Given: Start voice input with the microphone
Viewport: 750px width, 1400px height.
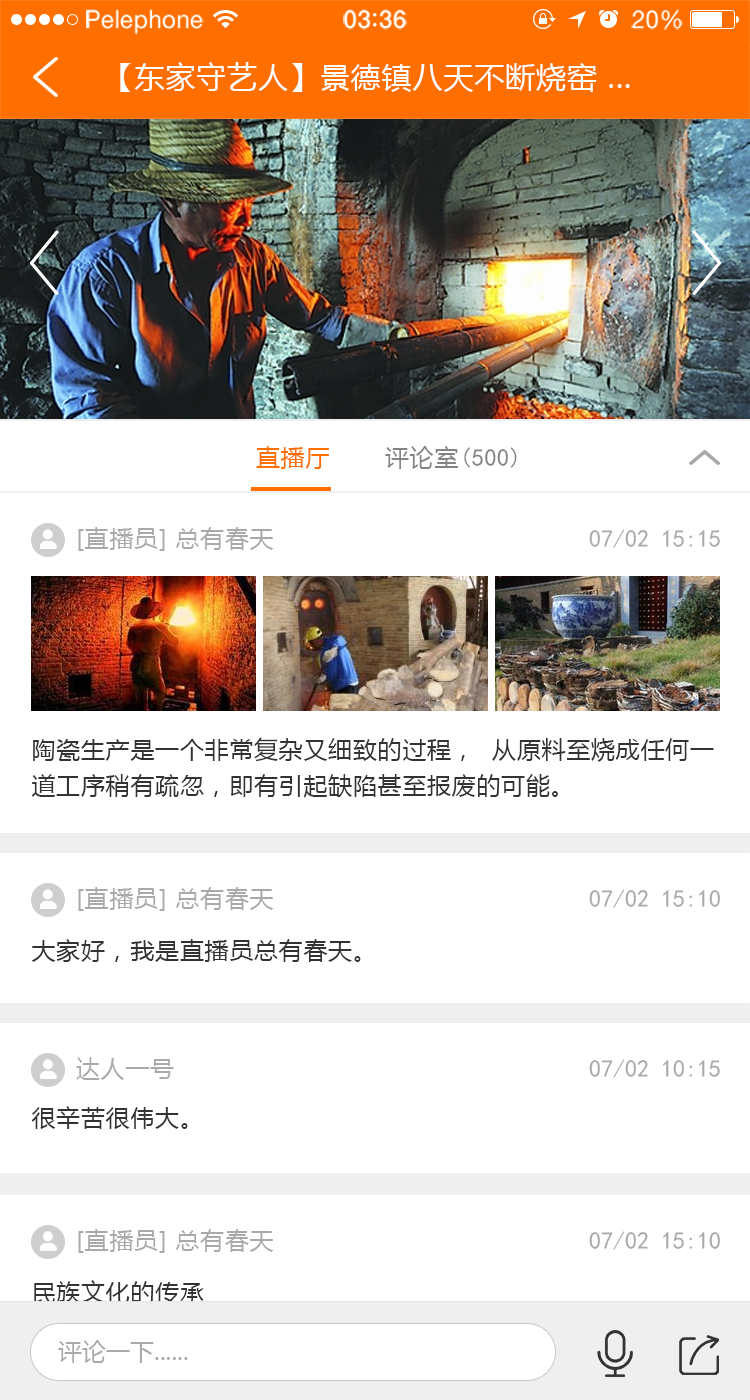Looking at the screenshot, I should pyautogui.click(x=615, y=1353).
